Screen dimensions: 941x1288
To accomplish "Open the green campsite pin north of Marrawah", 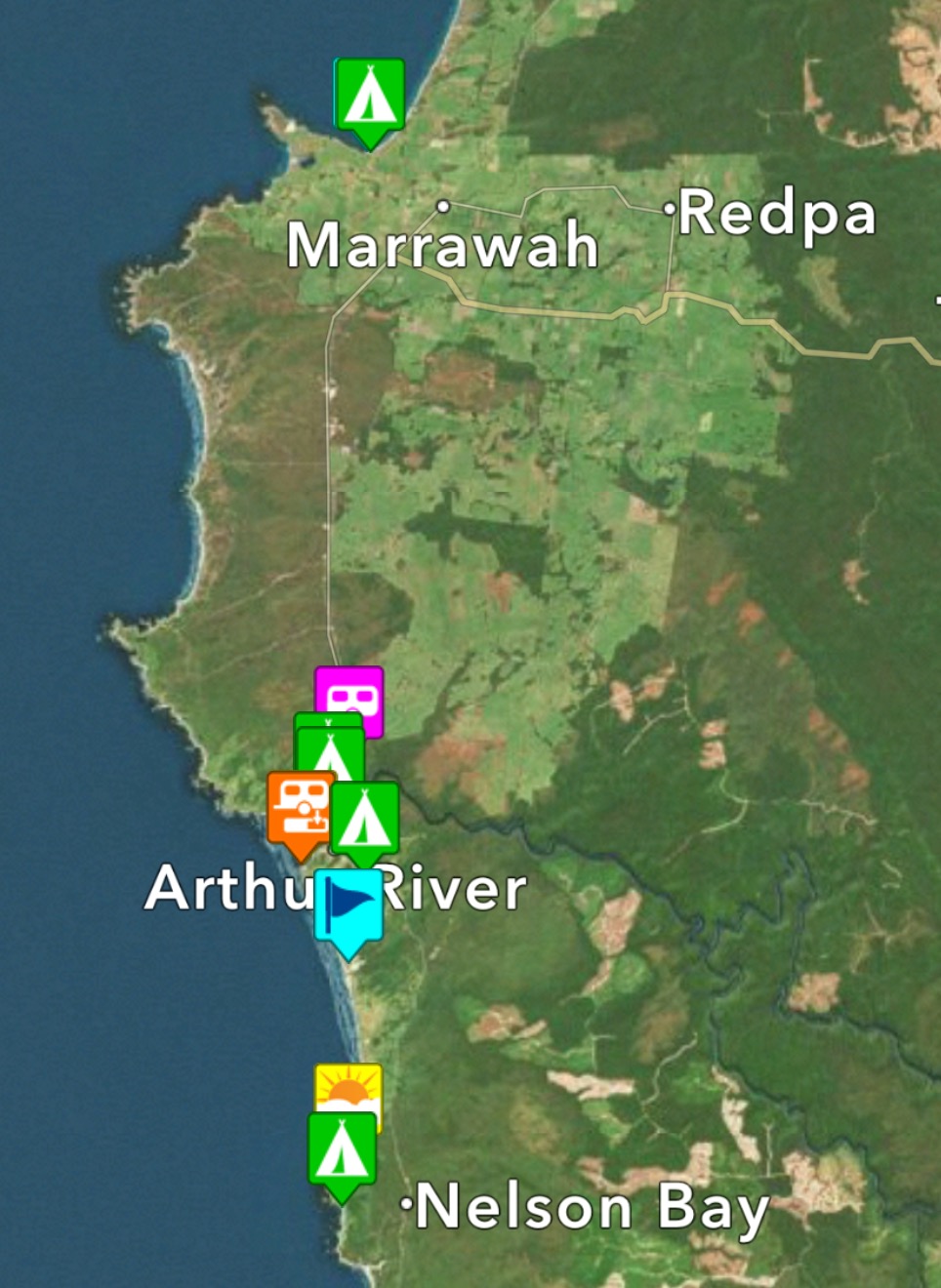I will 370,99.
